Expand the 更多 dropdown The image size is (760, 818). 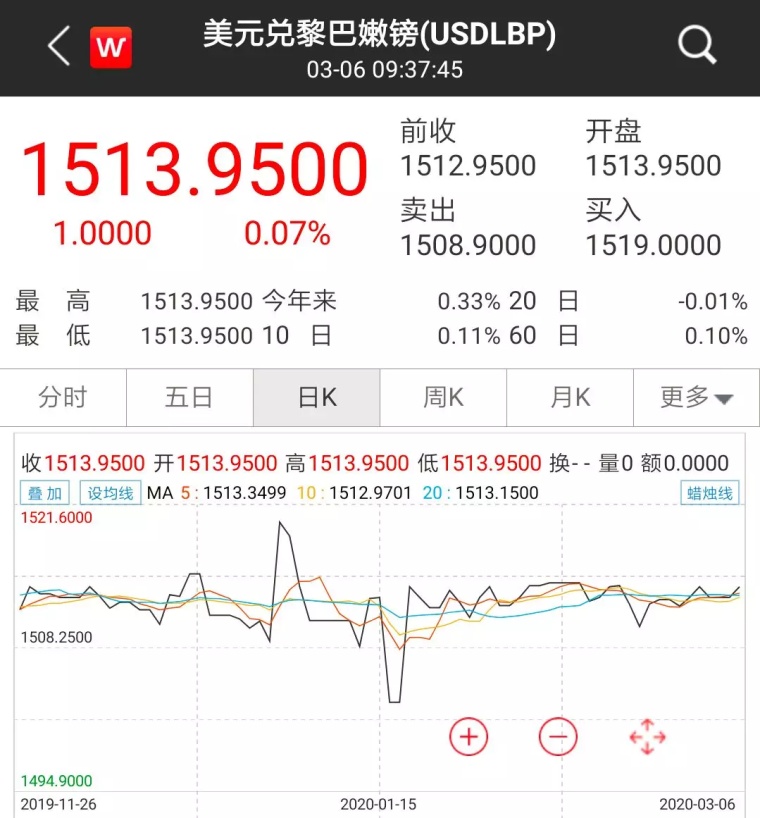point(697,397)
